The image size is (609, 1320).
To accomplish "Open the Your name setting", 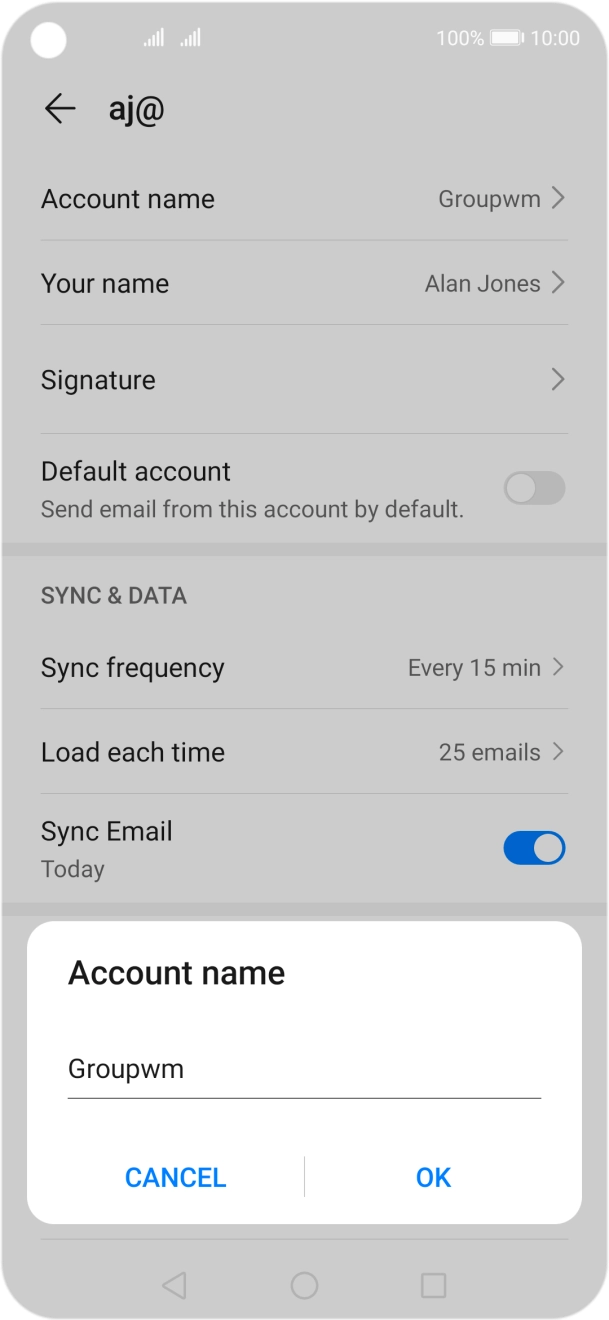I will point(304,284).
